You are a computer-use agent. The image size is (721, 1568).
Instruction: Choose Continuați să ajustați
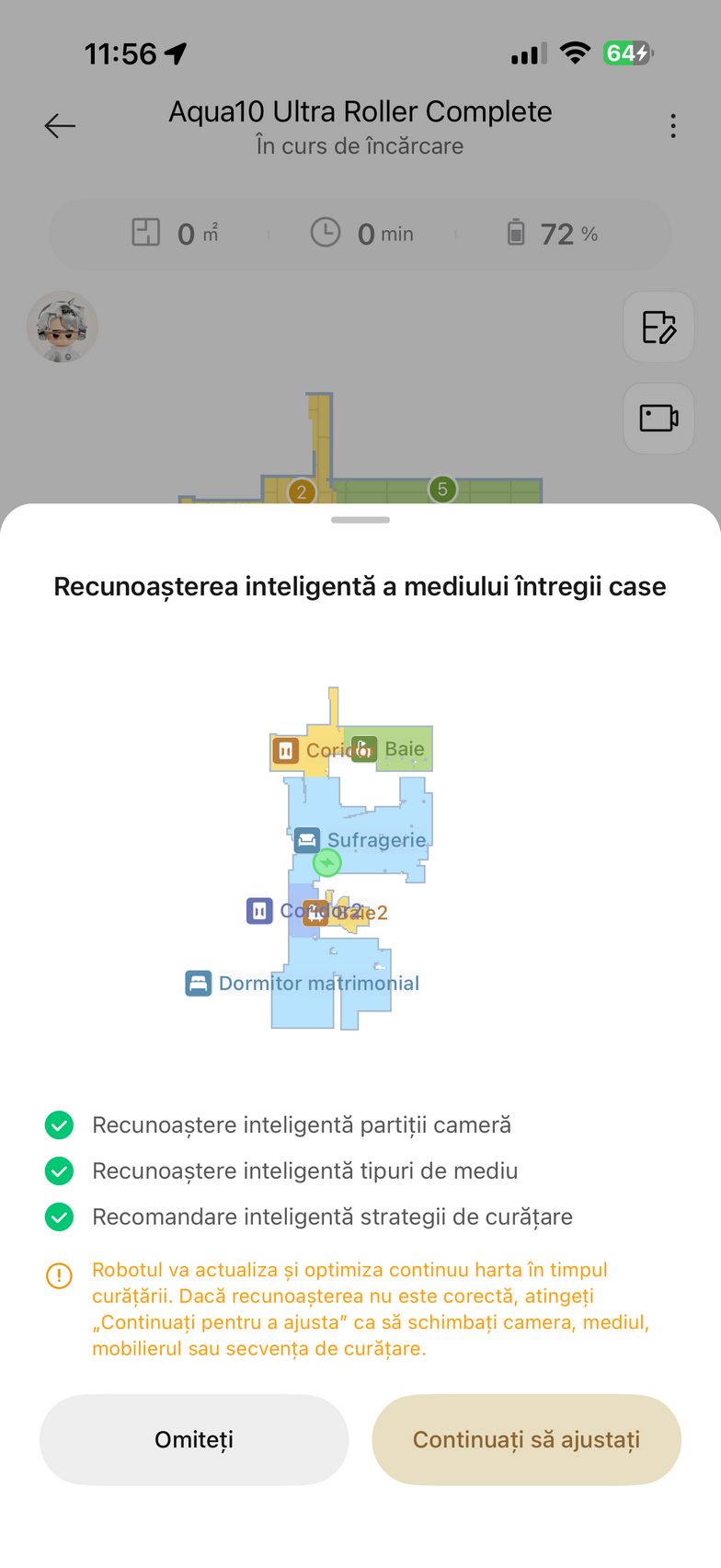(526, 1439)
